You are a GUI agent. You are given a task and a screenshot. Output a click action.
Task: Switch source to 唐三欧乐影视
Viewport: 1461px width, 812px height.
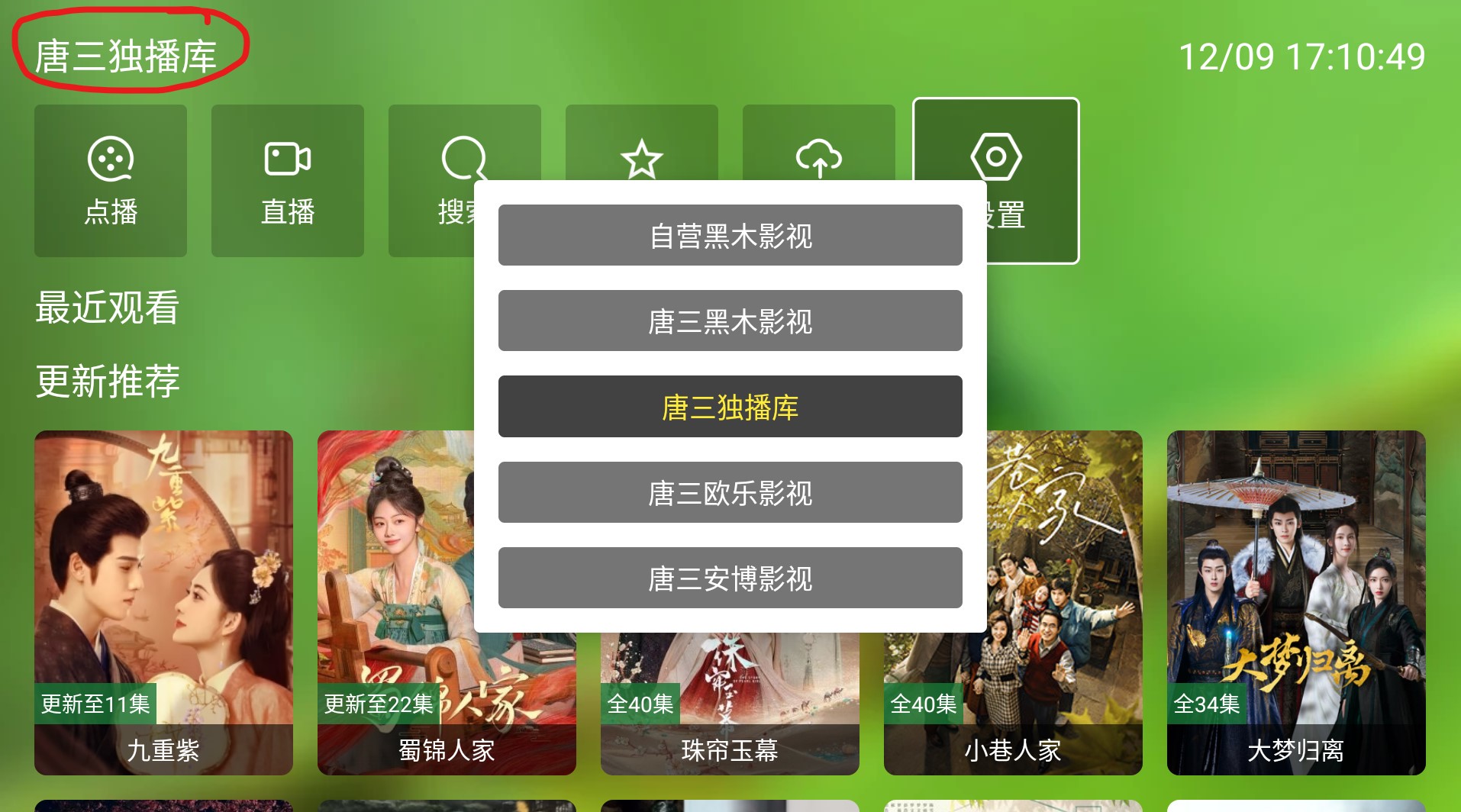730,492
